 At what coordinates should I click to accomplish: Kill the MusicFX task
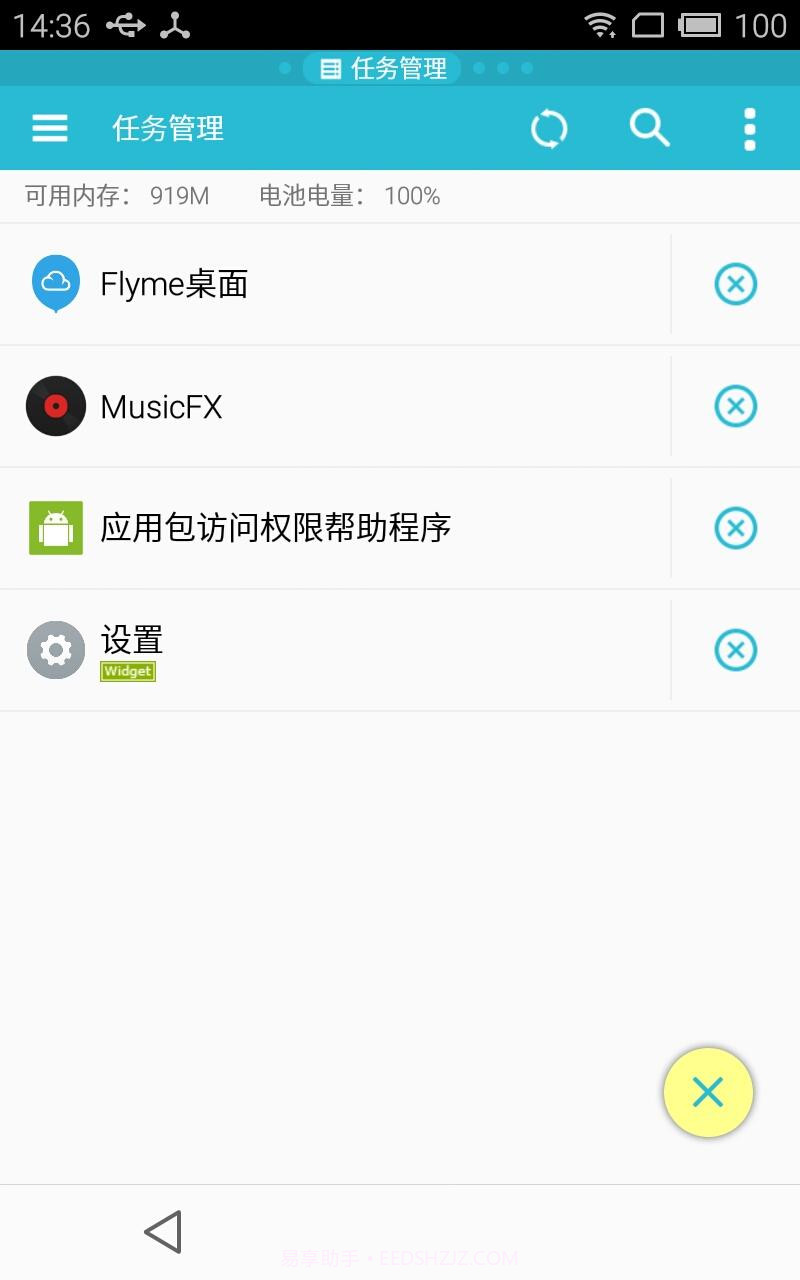click(735, 406)
